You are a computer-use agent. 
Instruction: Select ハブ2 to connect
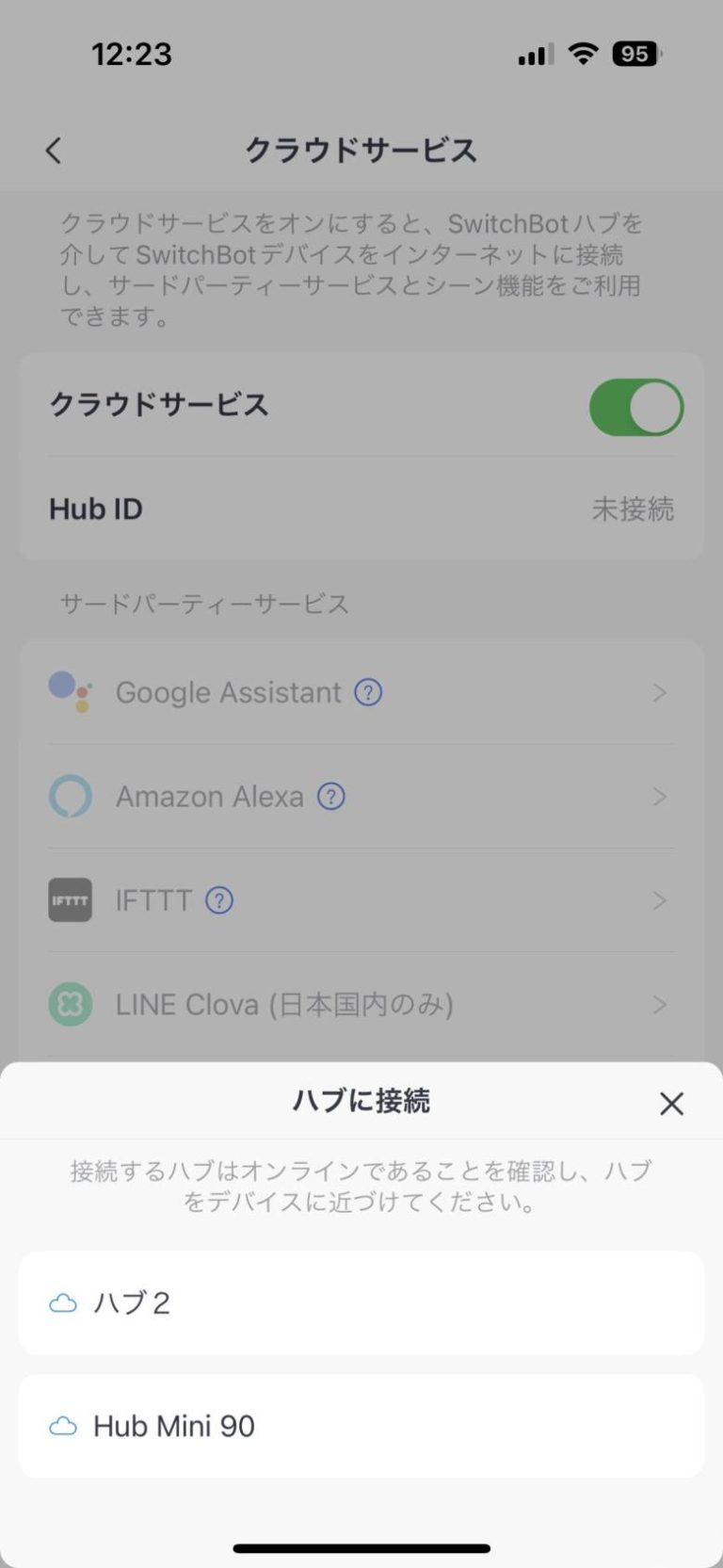coord(361,1302)
